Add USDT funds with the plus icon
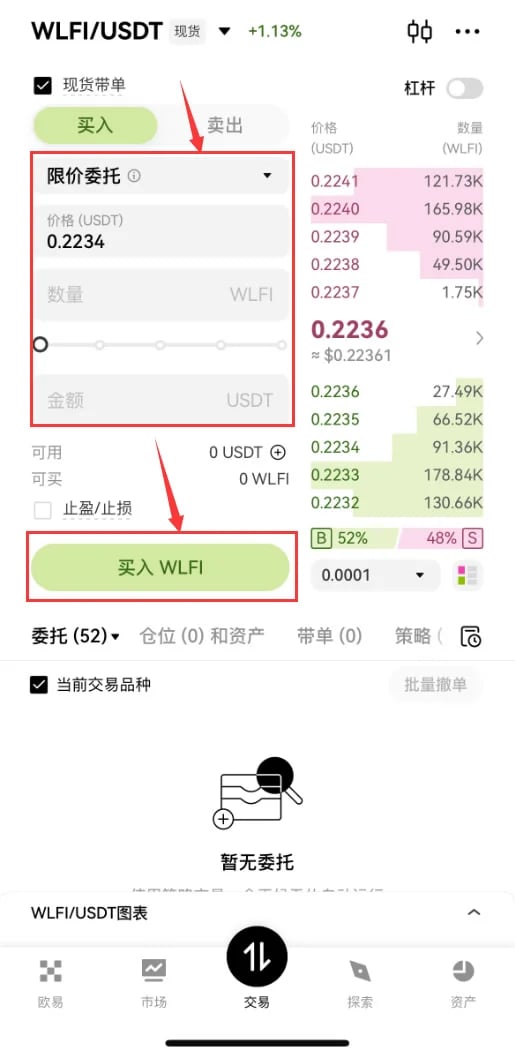The image size is (515, 1055). click(x=277, y=452)
